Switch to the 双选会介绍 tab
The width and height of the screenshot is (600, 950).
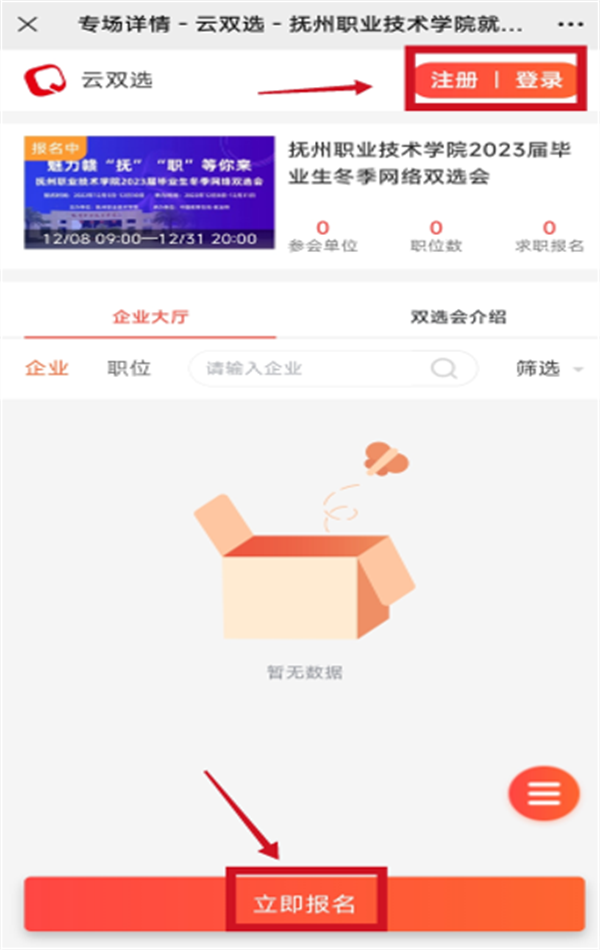tap(458, 317)
